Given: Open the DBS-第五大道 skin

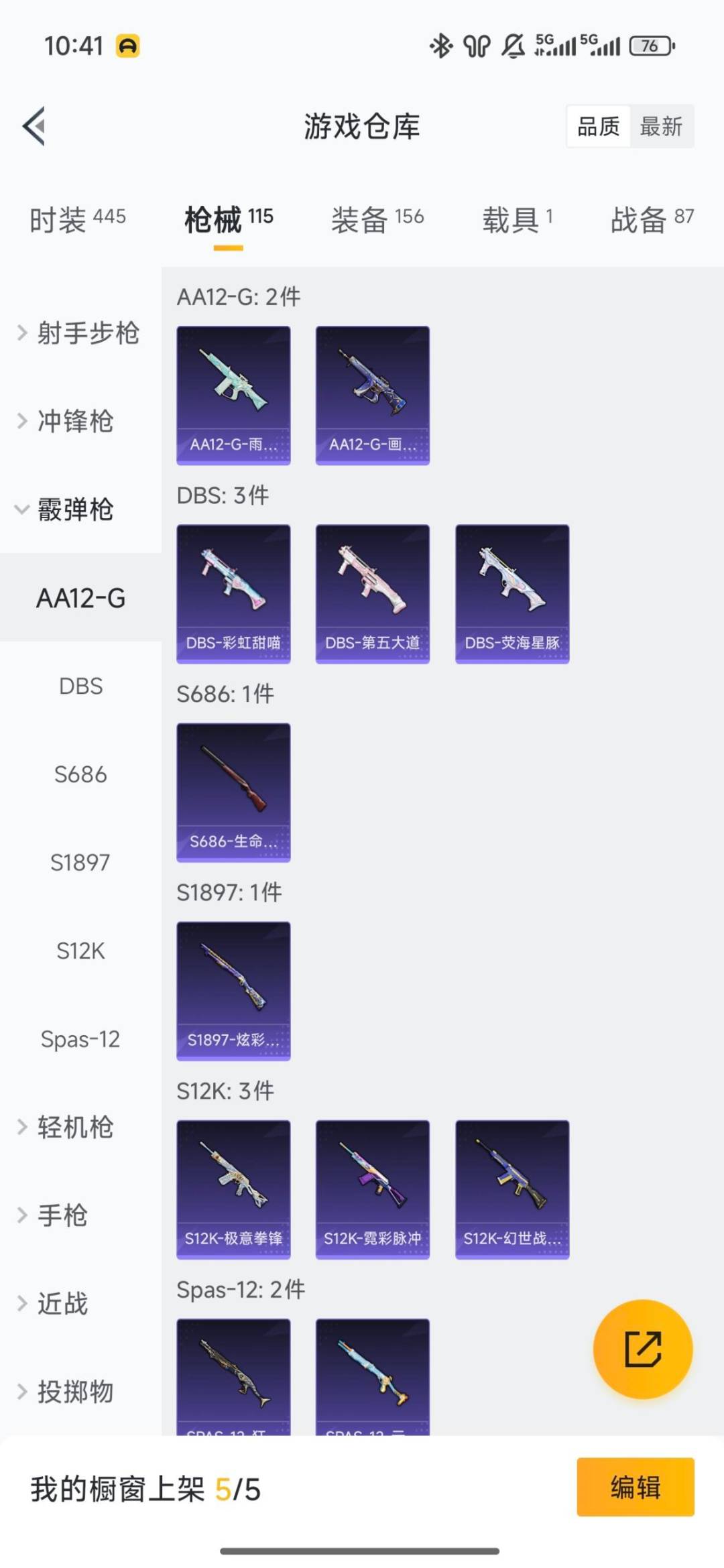Looking at the screenshot, I should (373, 593).
